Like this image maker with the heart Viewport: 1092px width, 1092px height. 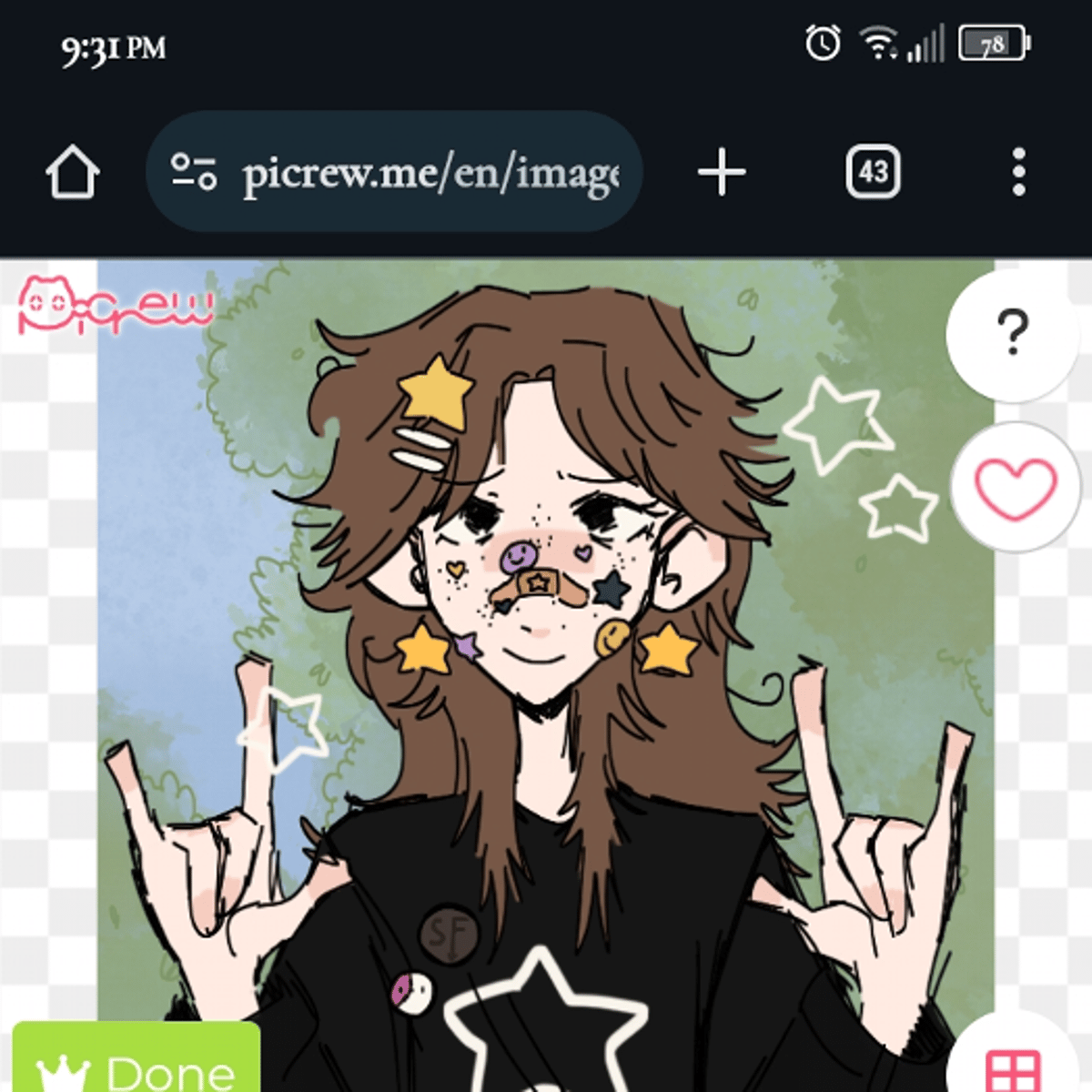(1016, 487)
